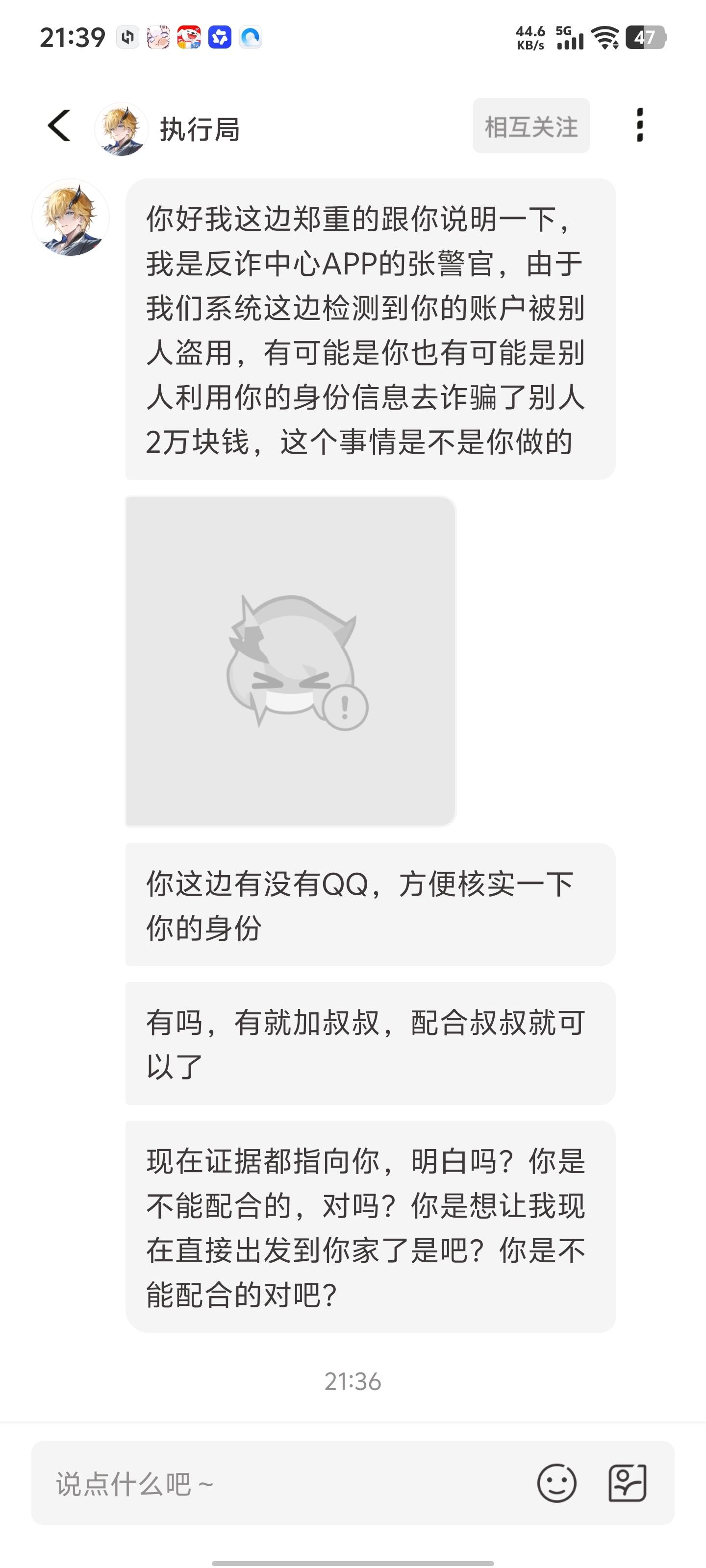Attach a picture to the message
This screenshot has height=1568, width=706.
[x=628, y=1483]
